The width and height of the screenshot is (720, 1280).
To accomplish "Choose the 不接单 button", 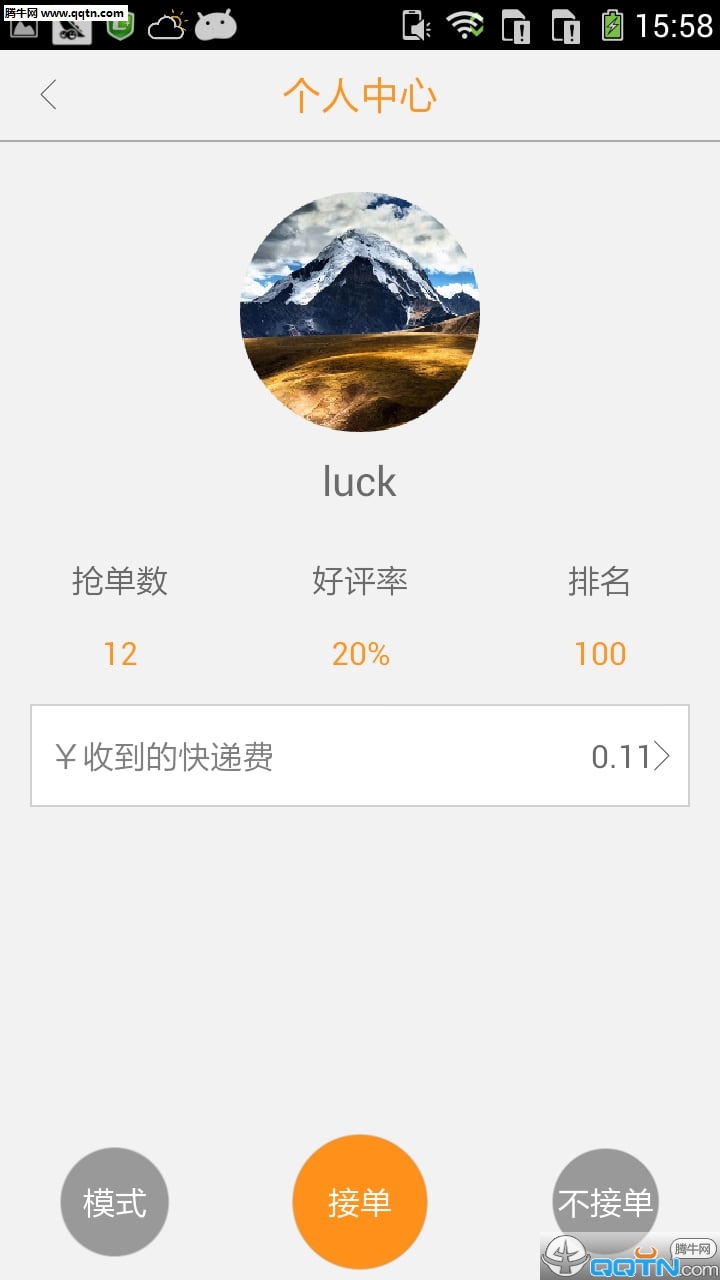I will (x=605, y=1202).
